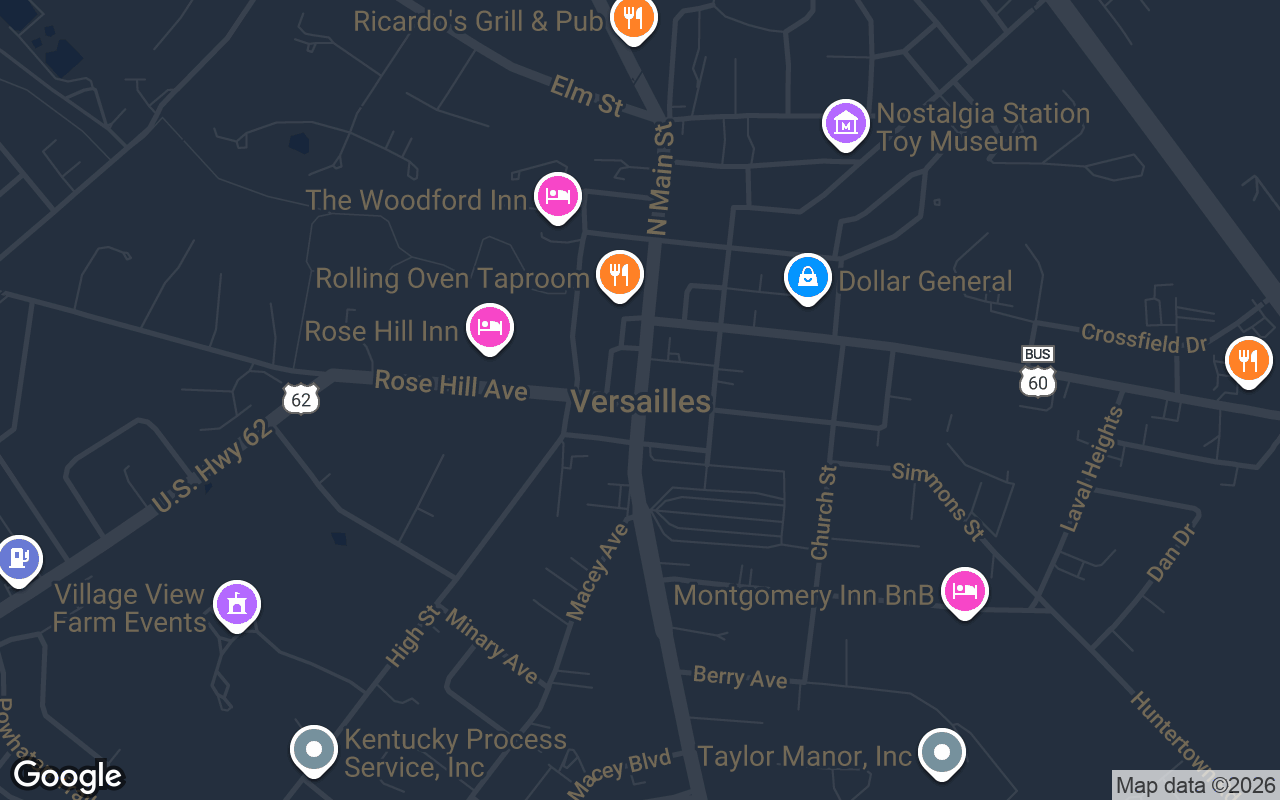Open Ricardo's Grill & Pub restaurant pin

coord(633,18)
